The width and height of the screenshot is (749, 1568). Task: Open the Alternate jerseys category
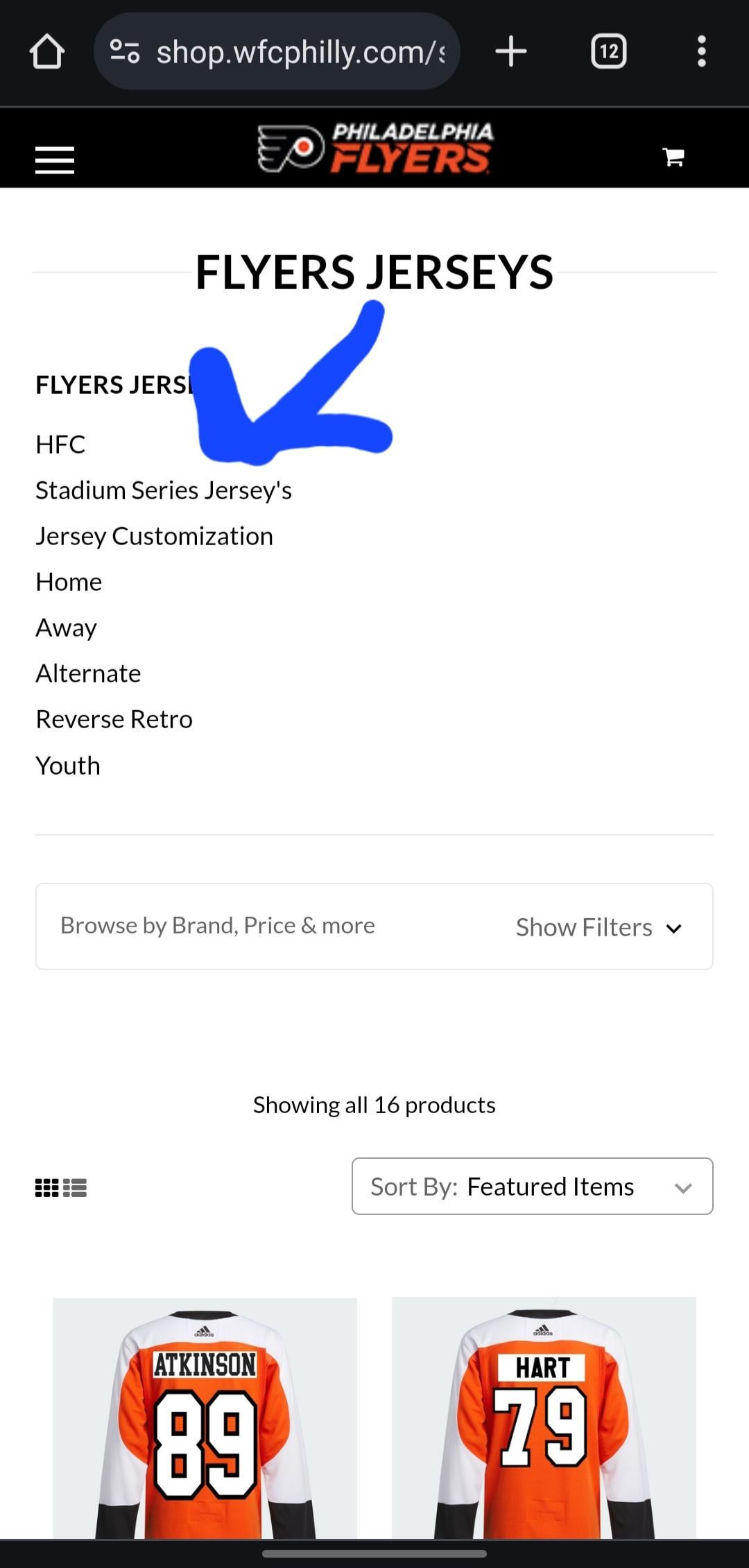pos(88,673)
